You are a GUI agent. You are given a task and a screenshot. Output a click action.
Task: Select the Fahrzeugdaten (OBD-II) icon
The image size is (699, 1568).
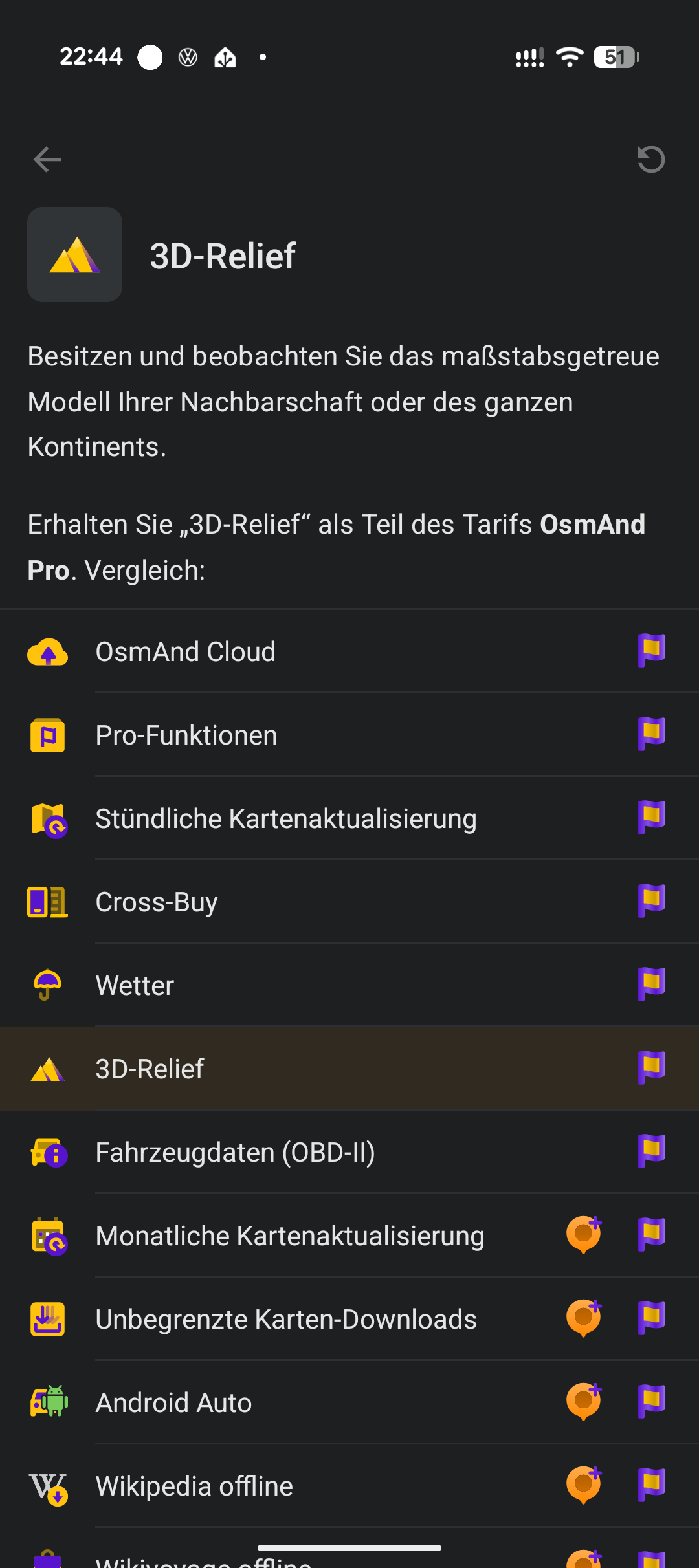point(48,1152)
